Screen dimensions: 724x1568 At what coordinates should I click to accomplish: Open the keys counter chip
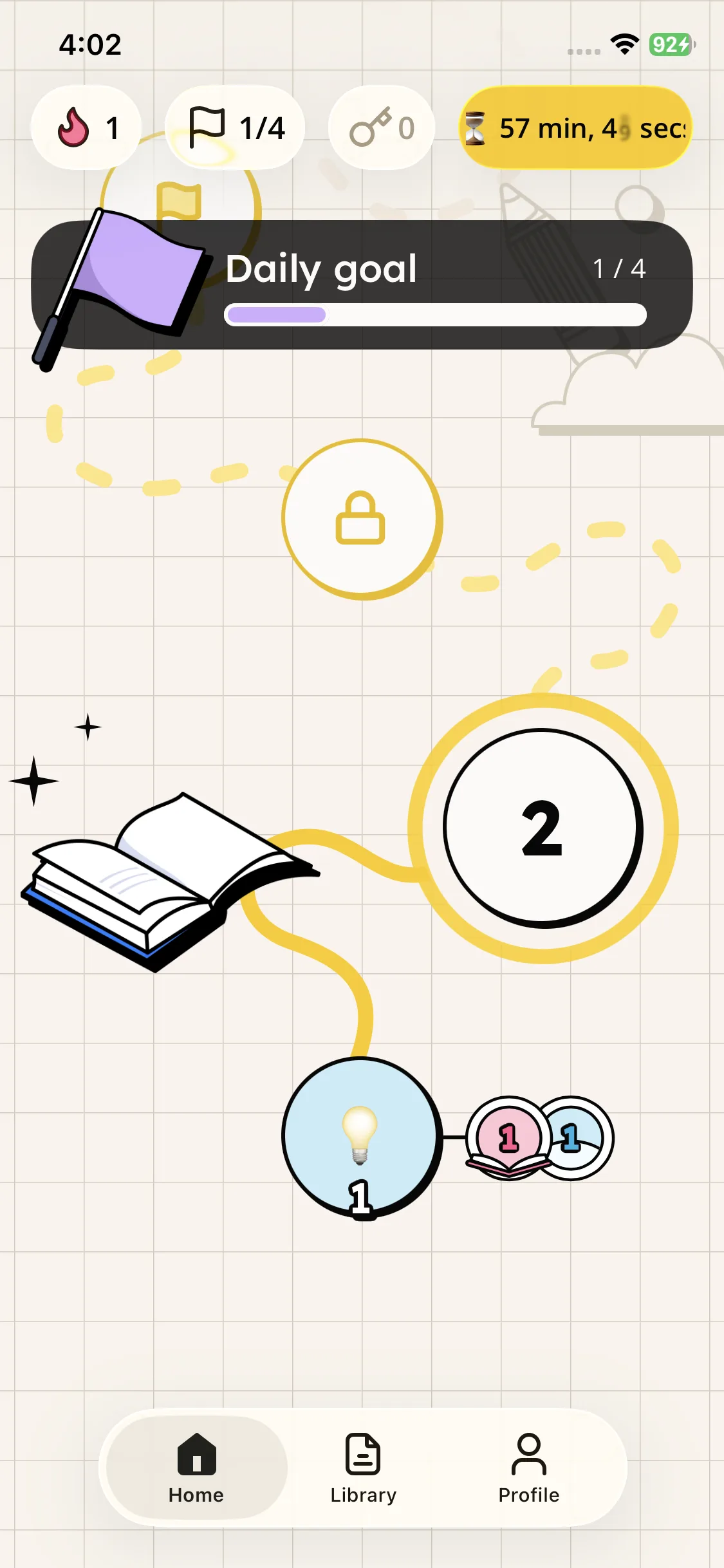382,127
